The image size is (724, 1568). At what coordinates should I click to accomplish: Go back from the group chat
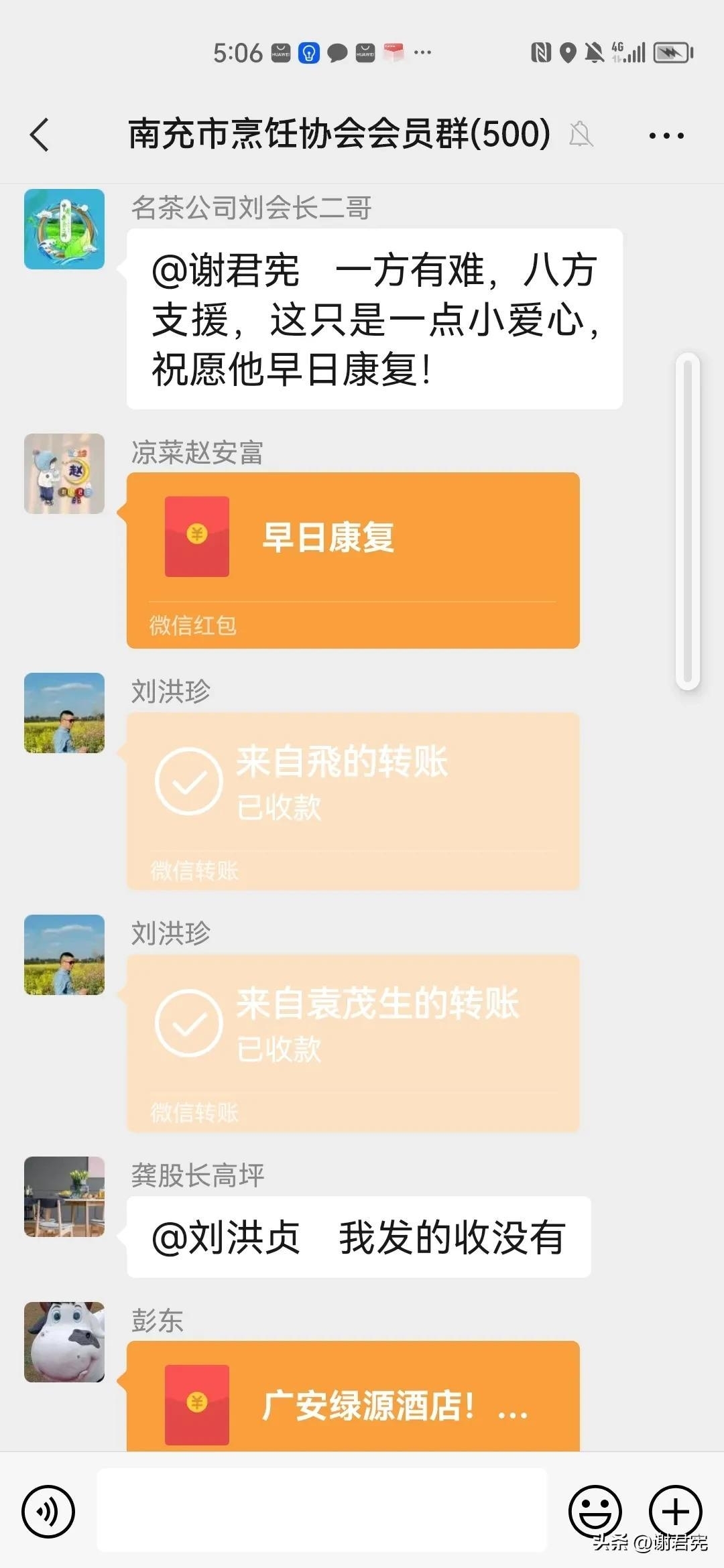(40, 135)
